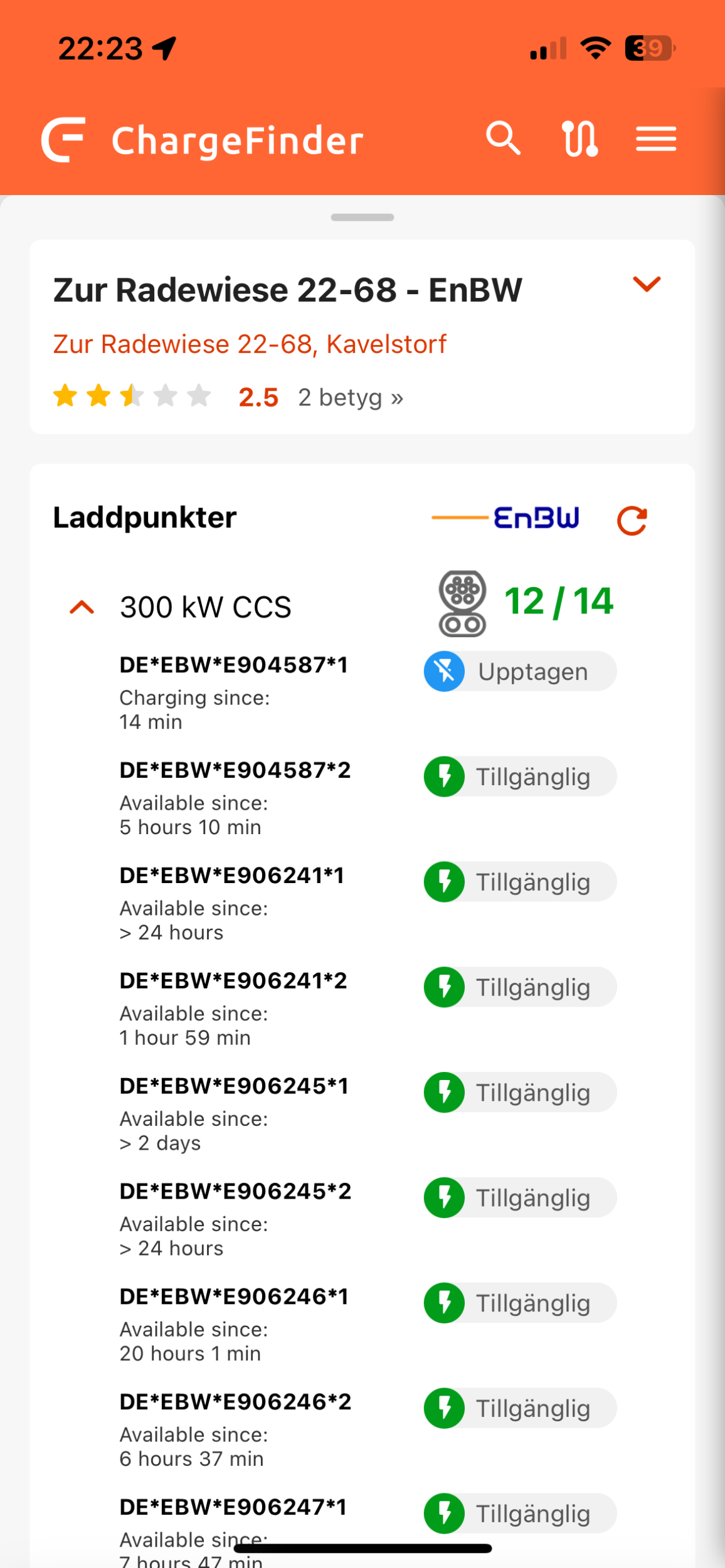Open the search magnifier icon

(503, 139)
